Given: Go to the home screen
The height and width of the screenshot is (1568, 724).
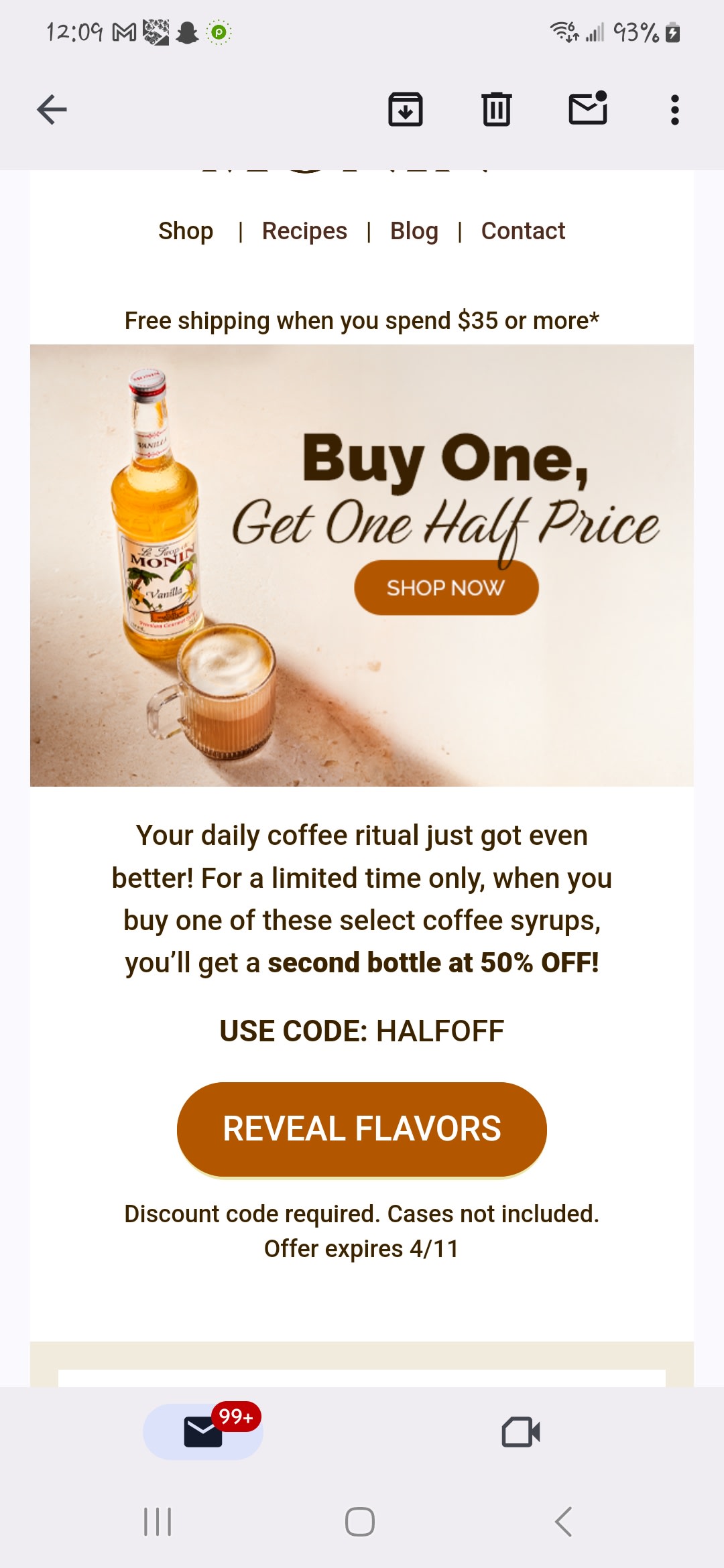Looking at the screenshot, I should tap(360, 1522).
